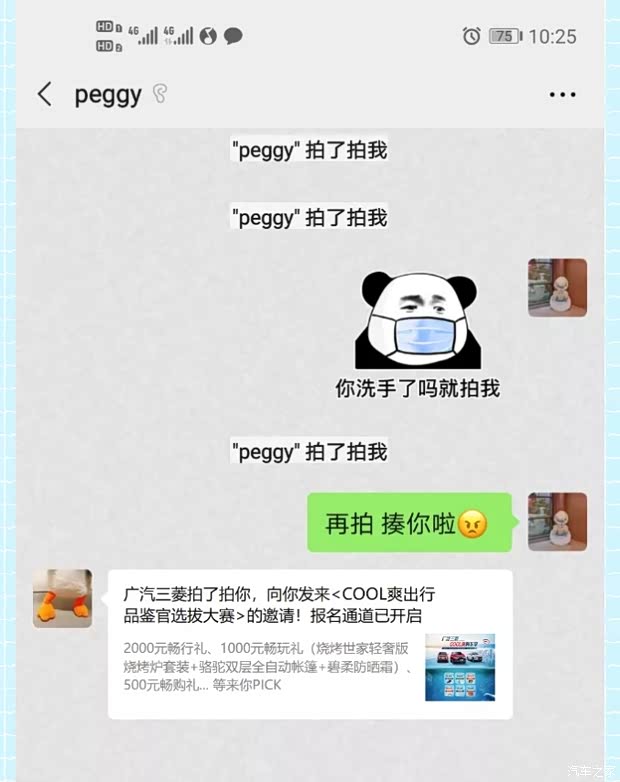Open the 广汽三菱 COOL爽出行 invitation card
The height and width of the screenshot is (782, 620).
310,643
